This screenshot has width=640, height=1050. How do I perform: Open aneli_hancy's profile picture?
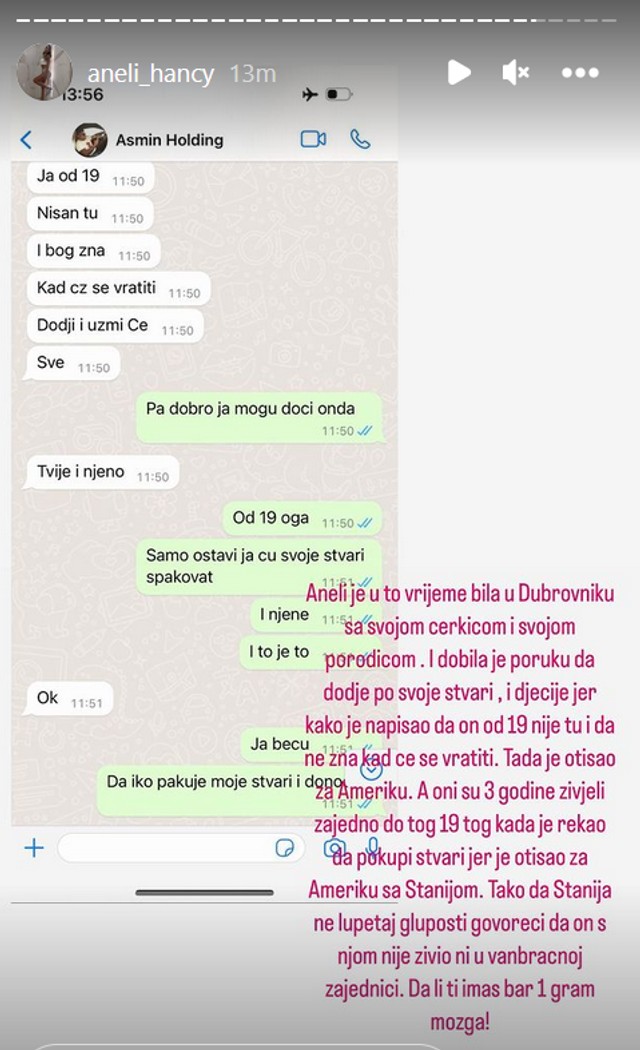click(43, 72)
